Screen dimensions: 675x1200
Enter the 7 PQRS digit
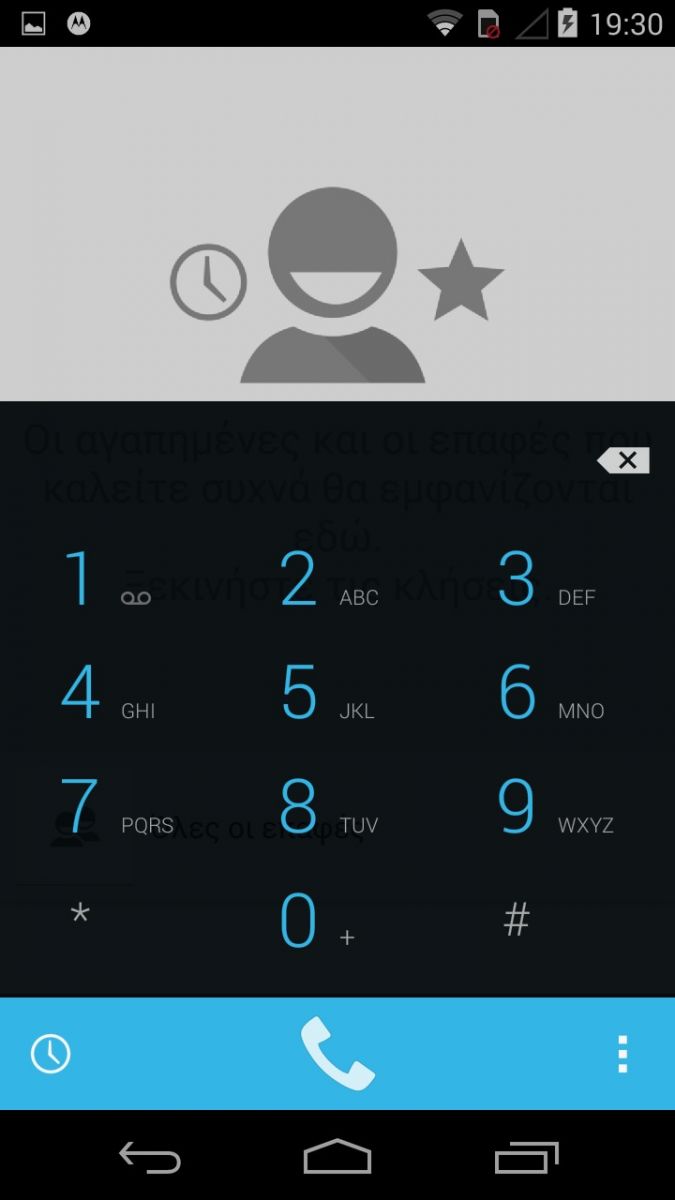coord(111,807)
